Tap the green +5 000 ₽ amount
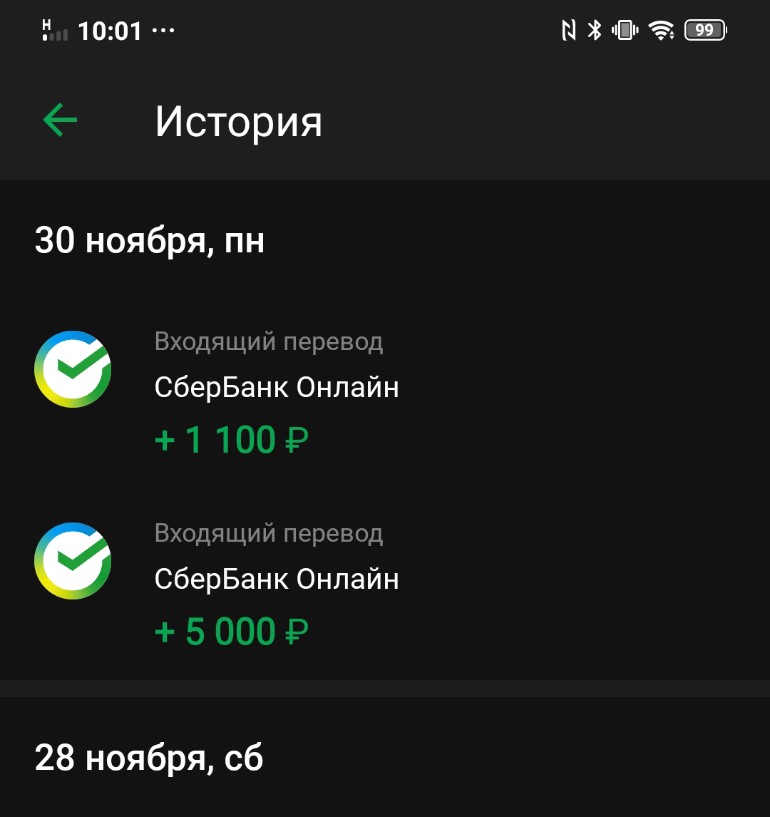Image resolution: width=770 pixels, height=817 pixels. pyautogui.click(x=230, y=630)
